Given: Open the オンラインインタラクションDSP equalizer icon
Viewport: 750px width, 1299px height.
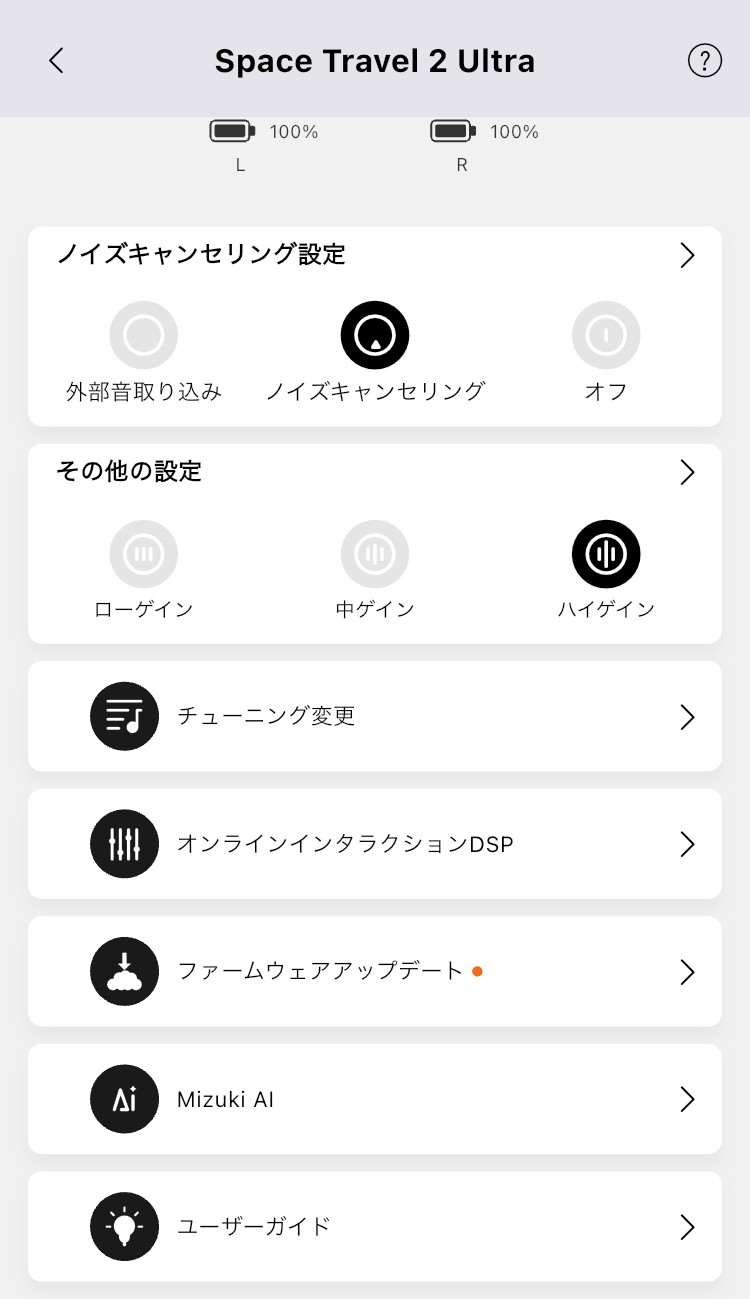Looking at the screenshot, I should click(x=124, y=843).
